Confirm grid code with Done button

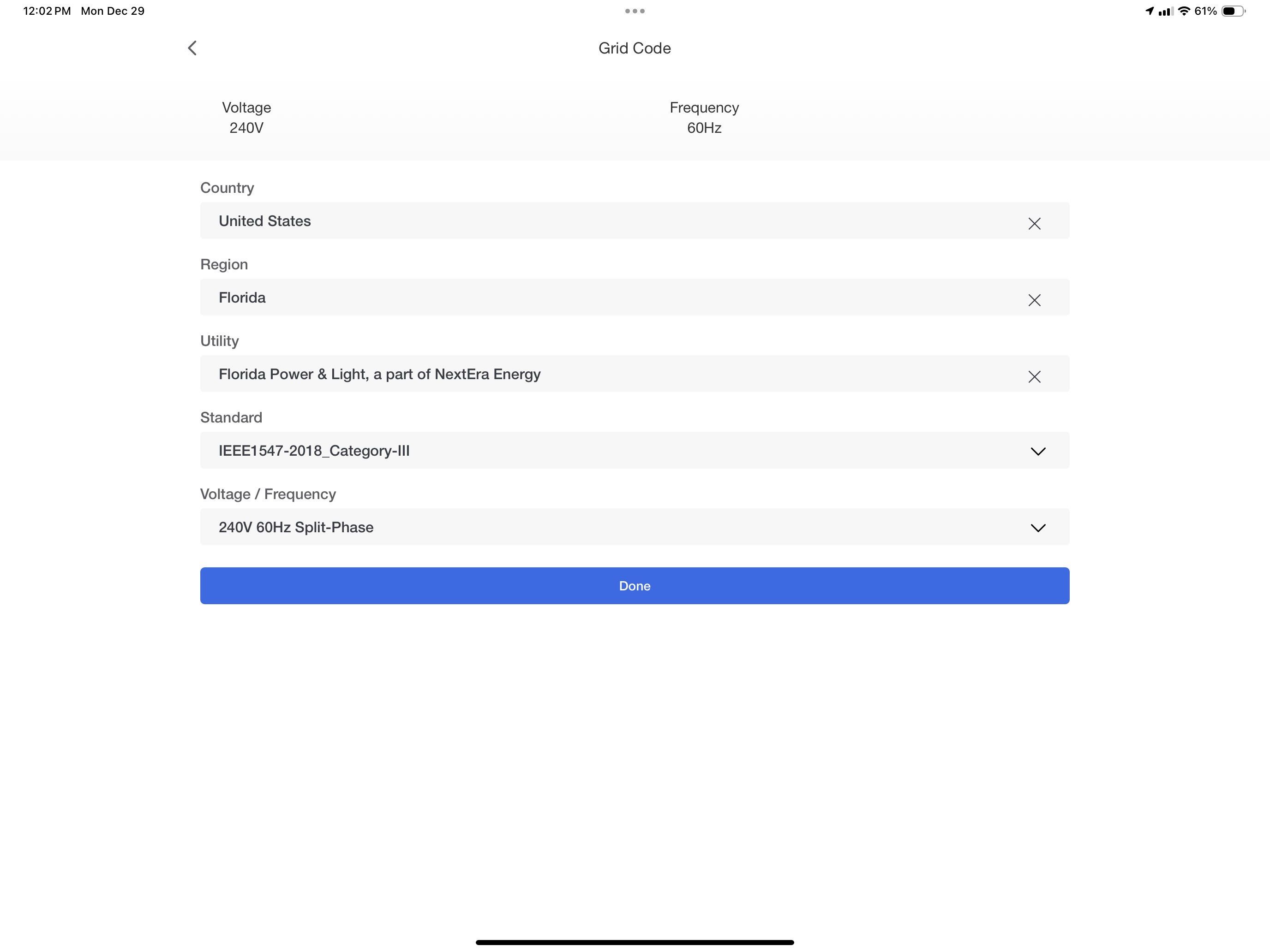[635, 585]
